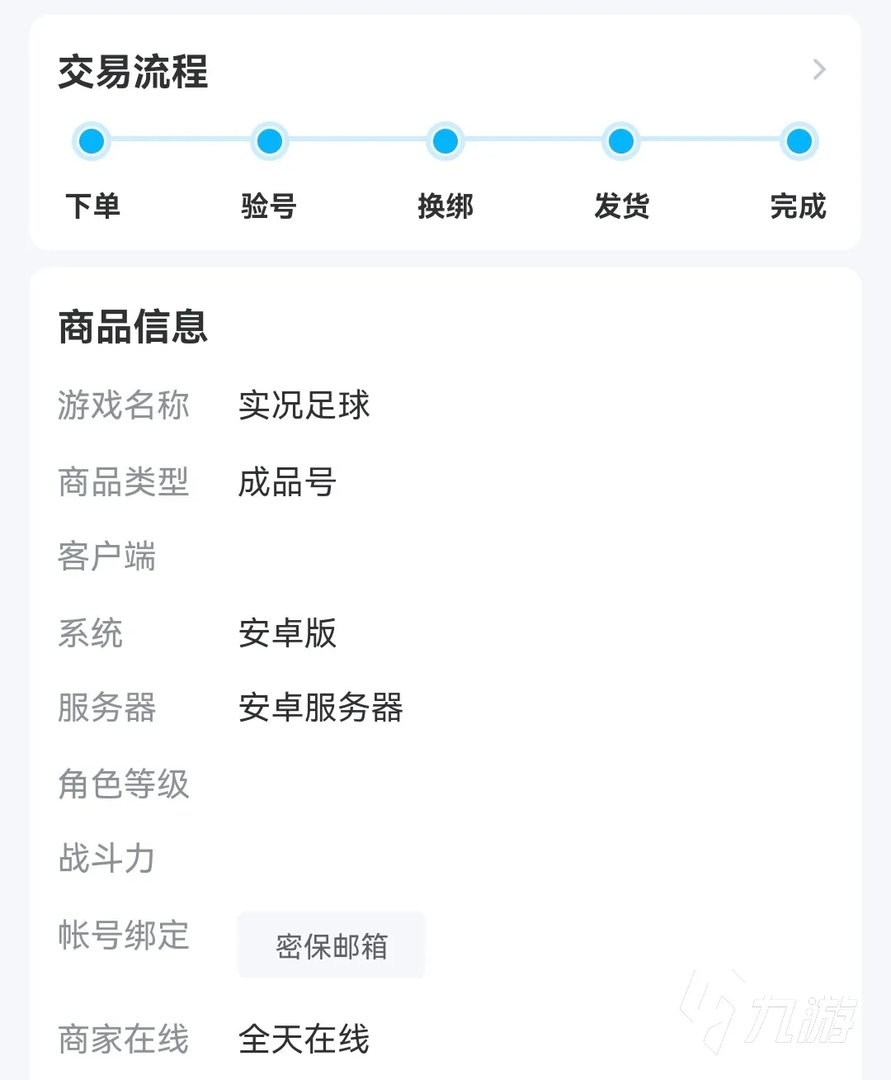This screenshot has height=1080, width=891.
Task: Select the 安卓版 system option
Action: pyautogui.click(x=287, y=633)
